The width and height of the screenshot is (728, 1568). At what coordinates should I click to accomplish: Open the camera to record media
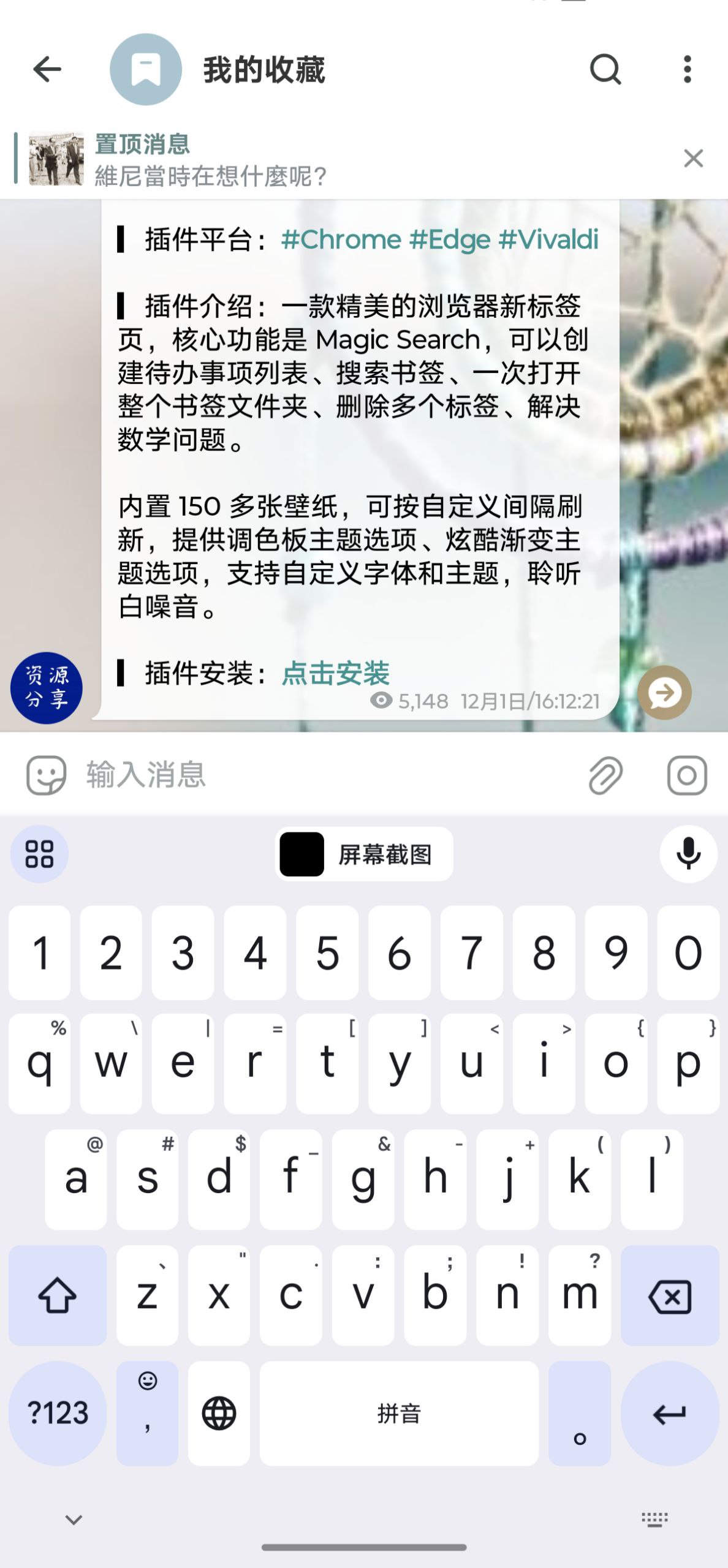pos(687,775)
